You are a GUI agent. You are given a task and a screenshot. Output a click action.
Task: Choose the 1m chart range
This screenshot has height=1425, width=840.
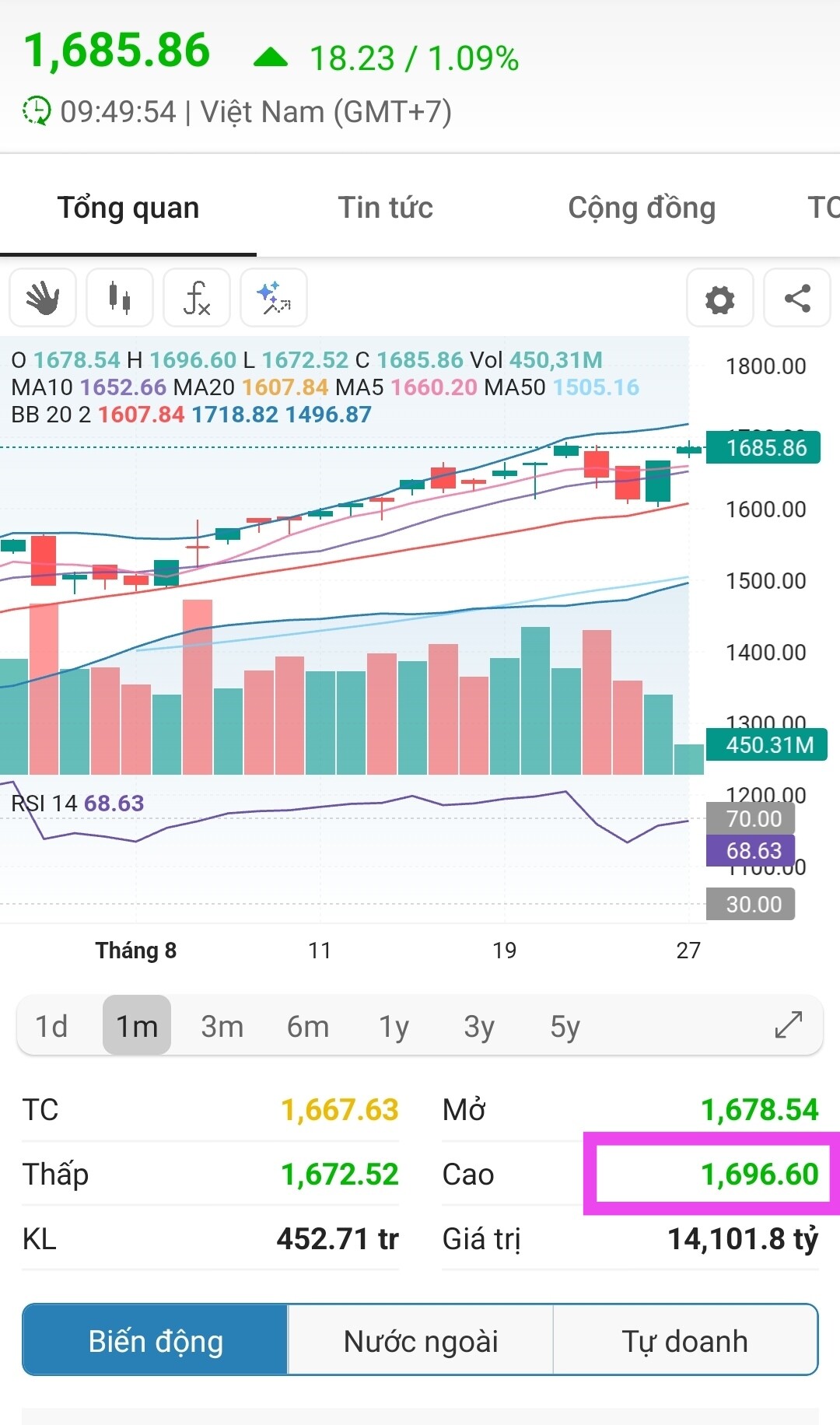(x=137, y=1026)
